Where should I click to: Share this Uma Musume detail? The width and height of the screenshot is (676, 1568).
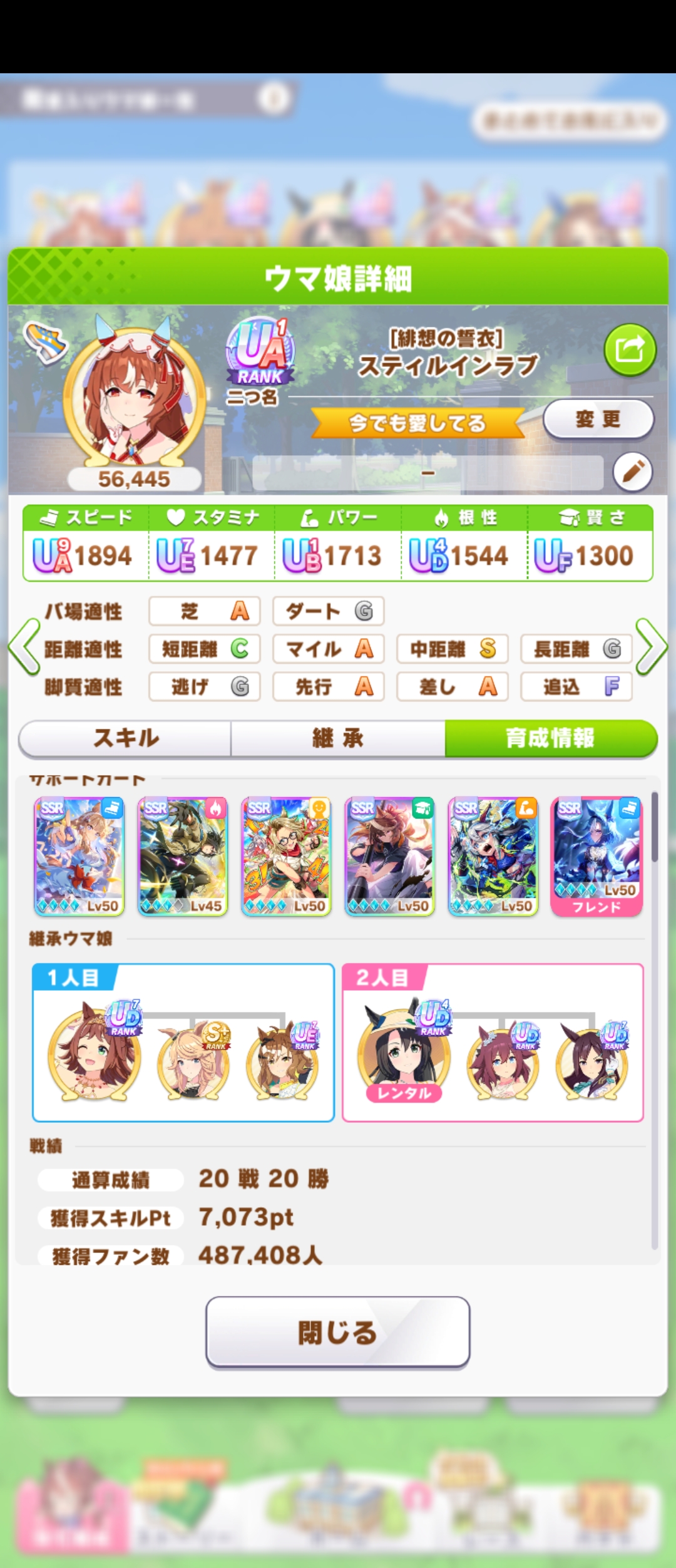pyautogui.click(x=630, y=349)
